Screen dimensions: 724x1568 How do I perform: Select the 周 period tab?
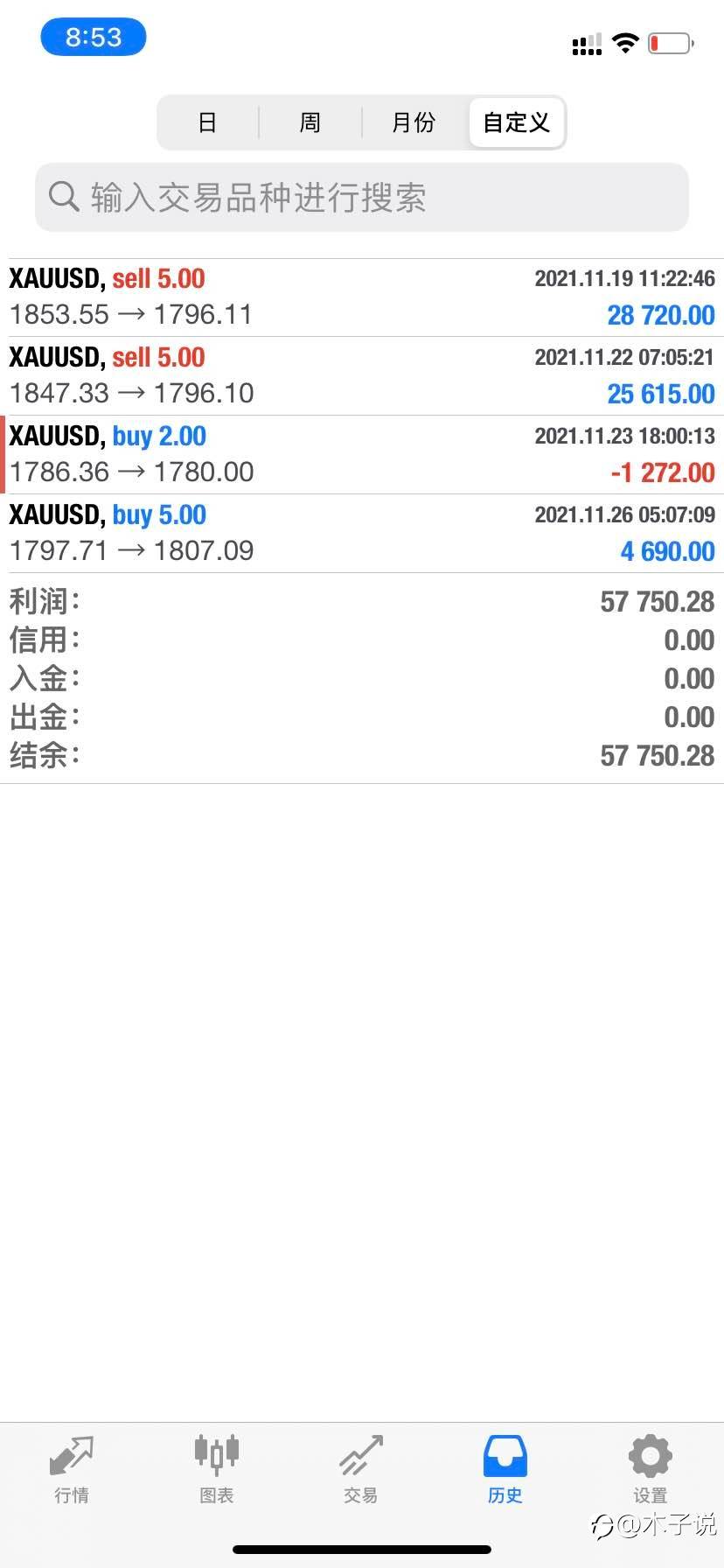coord(310,122)
